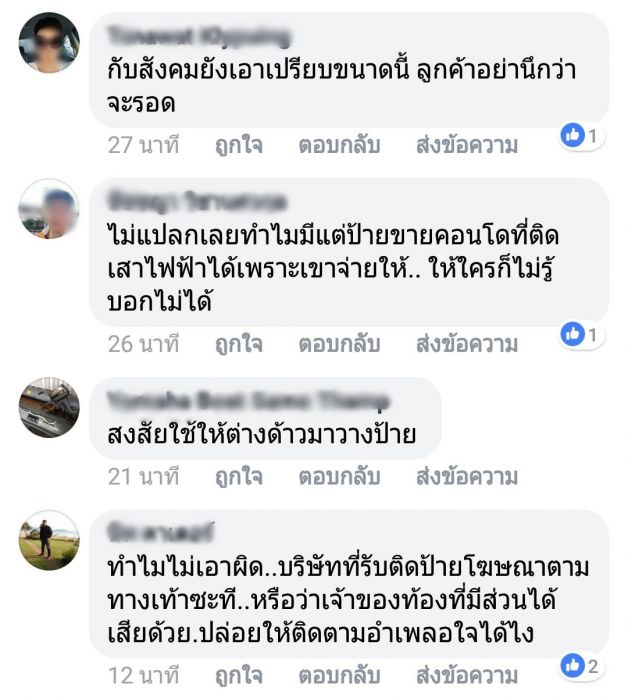Tap ส่งข้อความ under the 27 นาที comment
This screenshot has width=628, height=698.
click(x=467, y=145)
